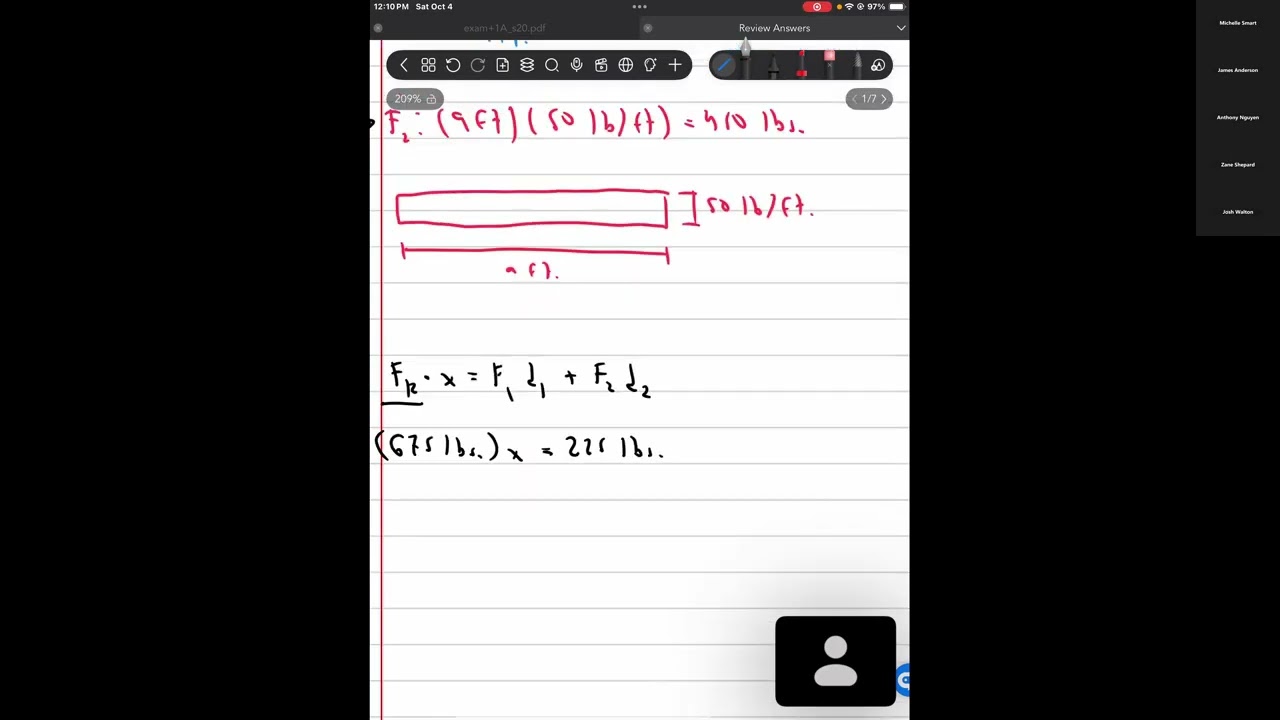Toggle the 209% zoom lock

coord(431,99)
